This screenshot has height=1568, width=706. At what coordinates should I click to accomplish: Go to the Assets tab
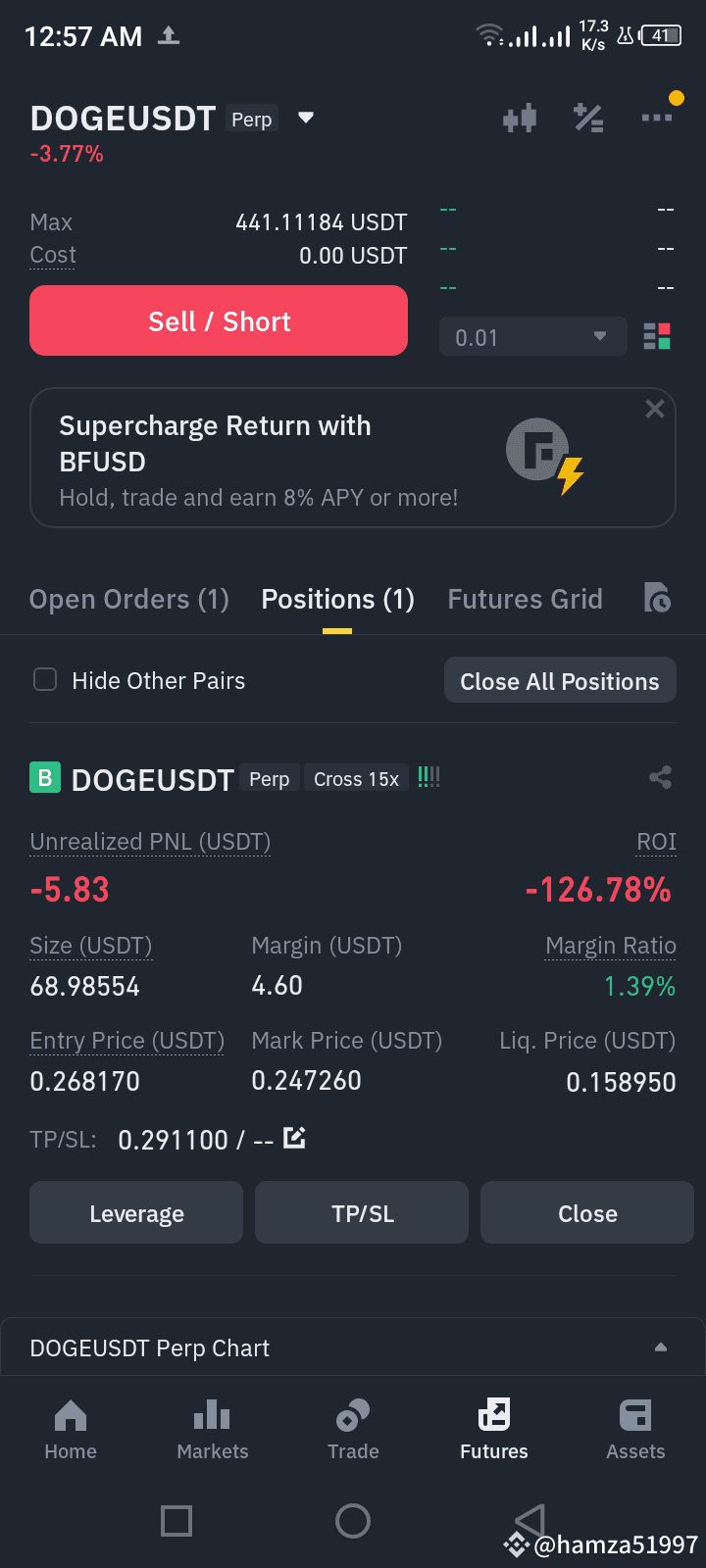[635, 1430]
